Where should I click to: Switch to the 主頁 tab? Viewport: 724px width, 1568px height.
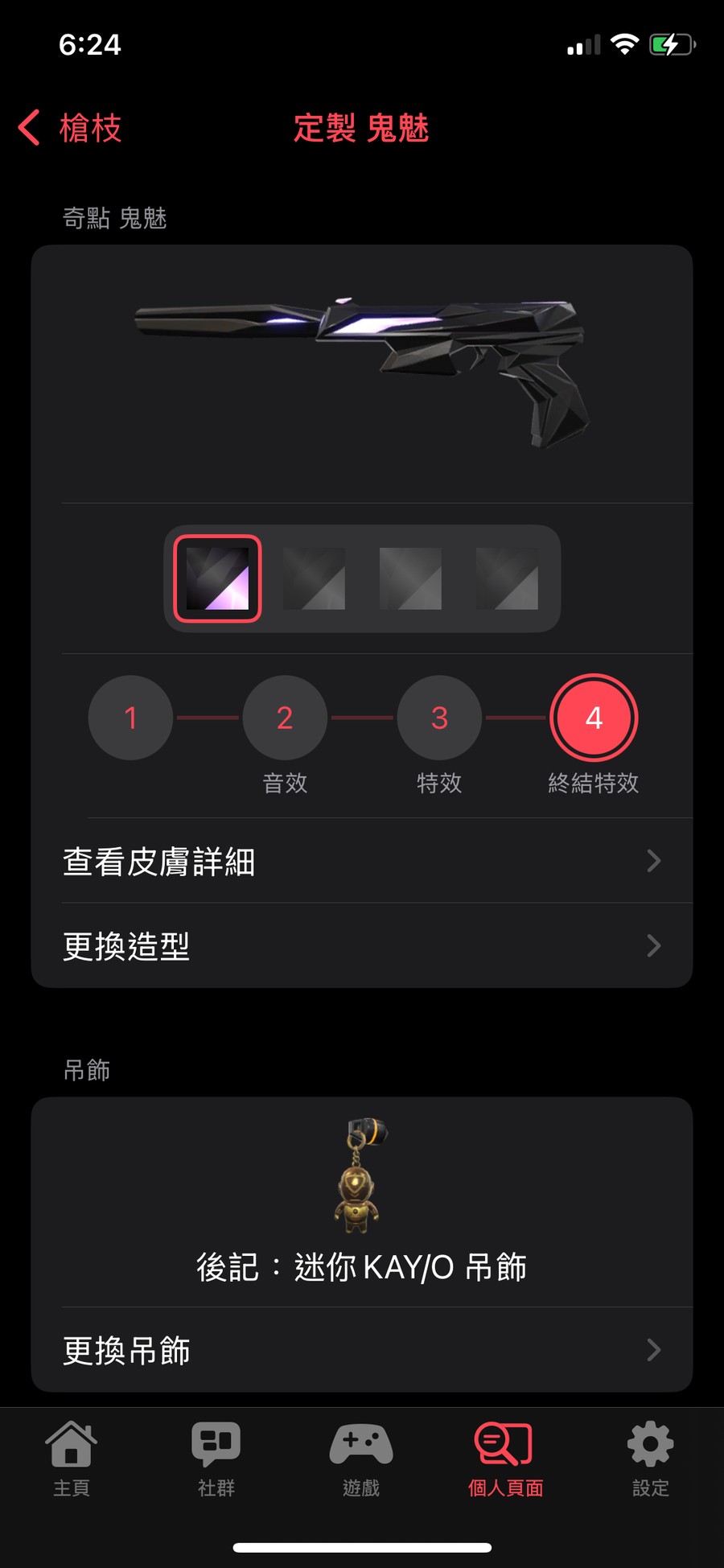click(x=72, y=1458)
